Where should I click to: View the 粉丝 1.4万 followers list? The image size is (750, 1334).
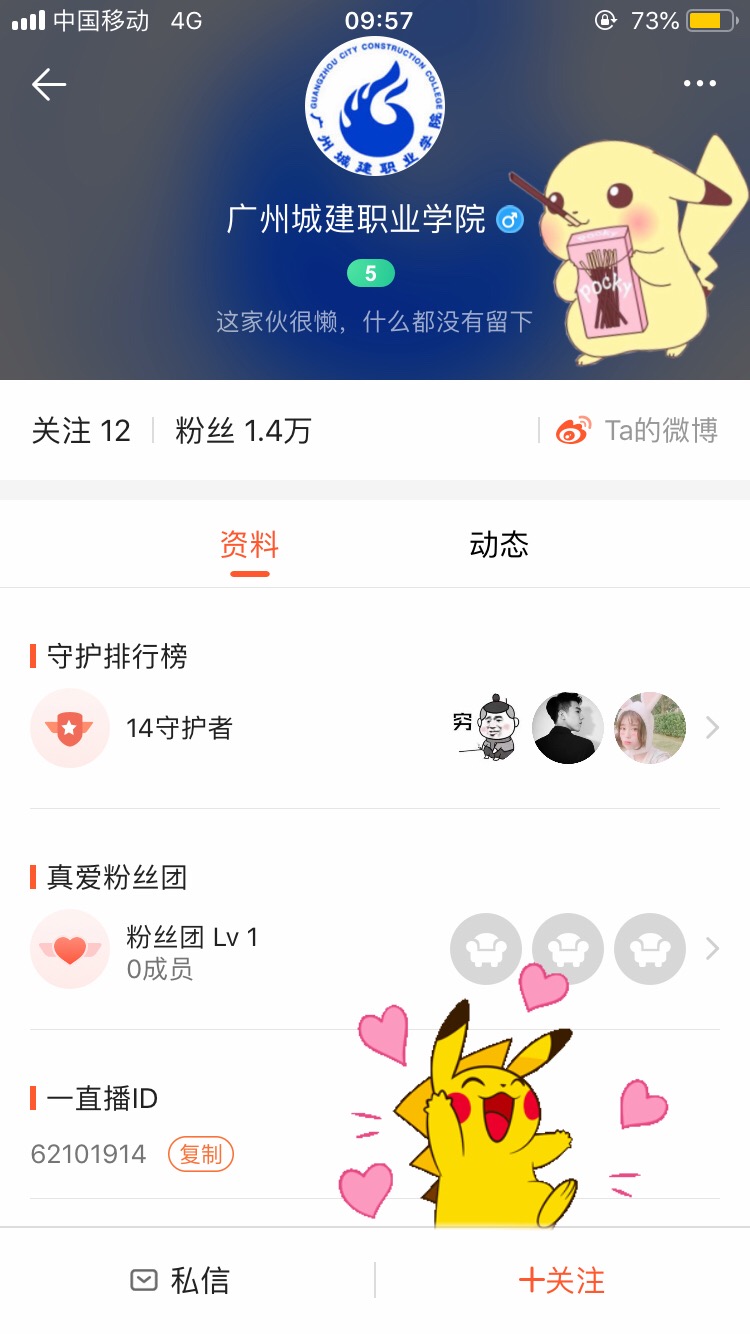(x=243, y=431)
